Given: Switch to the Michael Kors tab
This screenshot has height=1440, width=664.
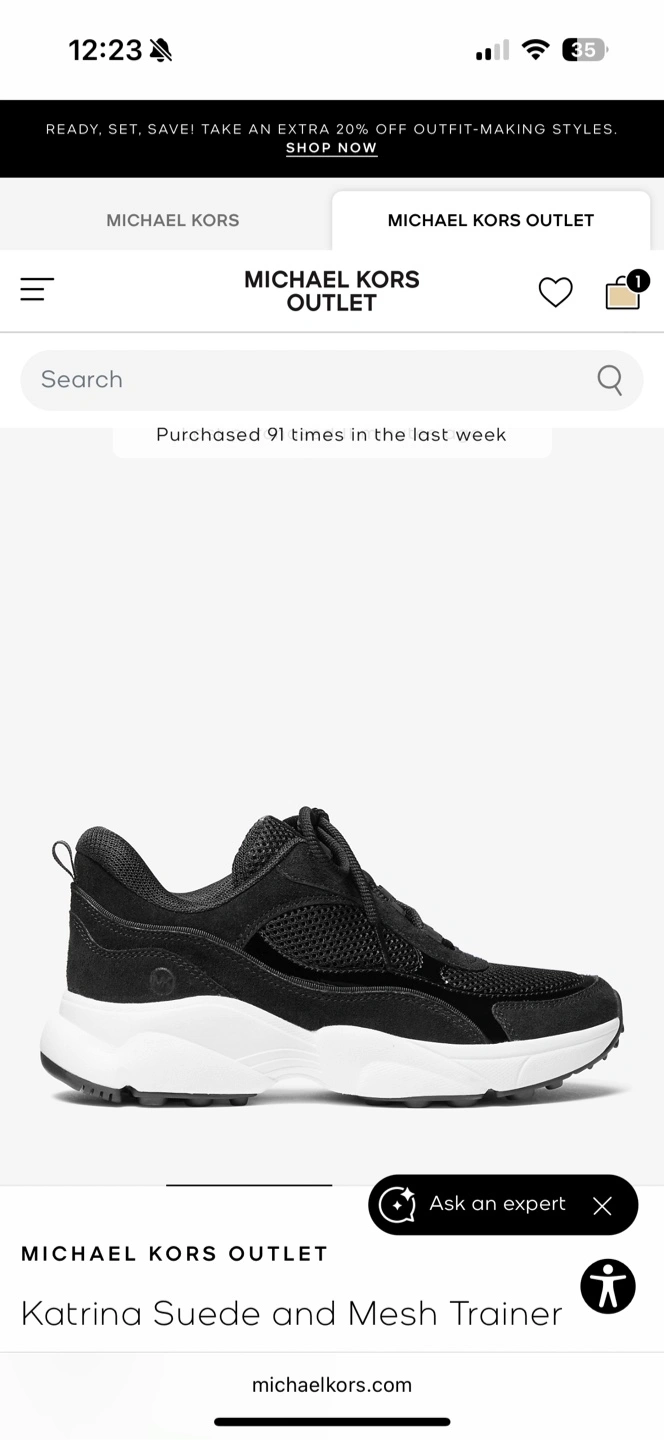Looking at the screenshot, I should tap(173, 220).
